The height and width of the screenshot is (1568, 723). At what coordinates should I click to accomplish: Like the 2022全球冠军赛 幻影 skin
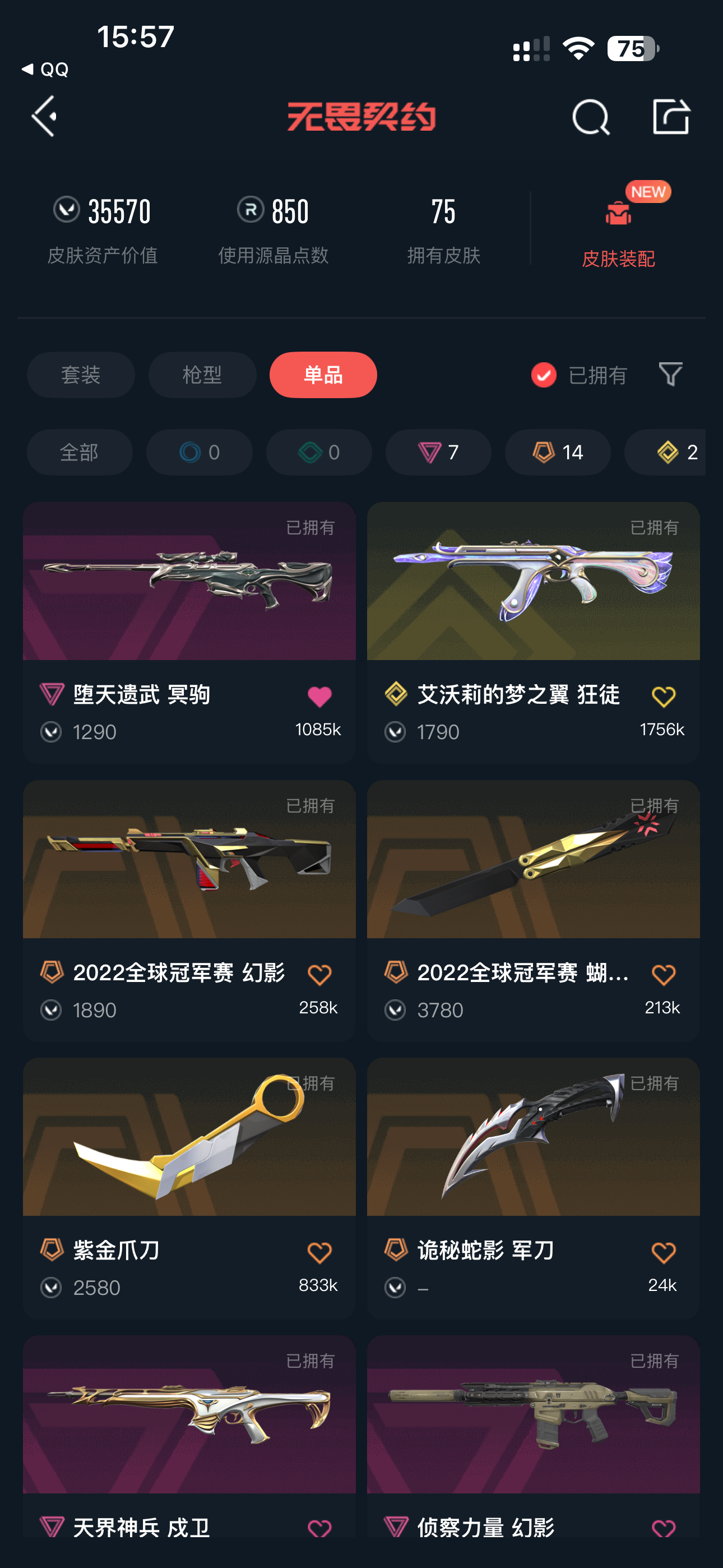[x=319, y=975]
